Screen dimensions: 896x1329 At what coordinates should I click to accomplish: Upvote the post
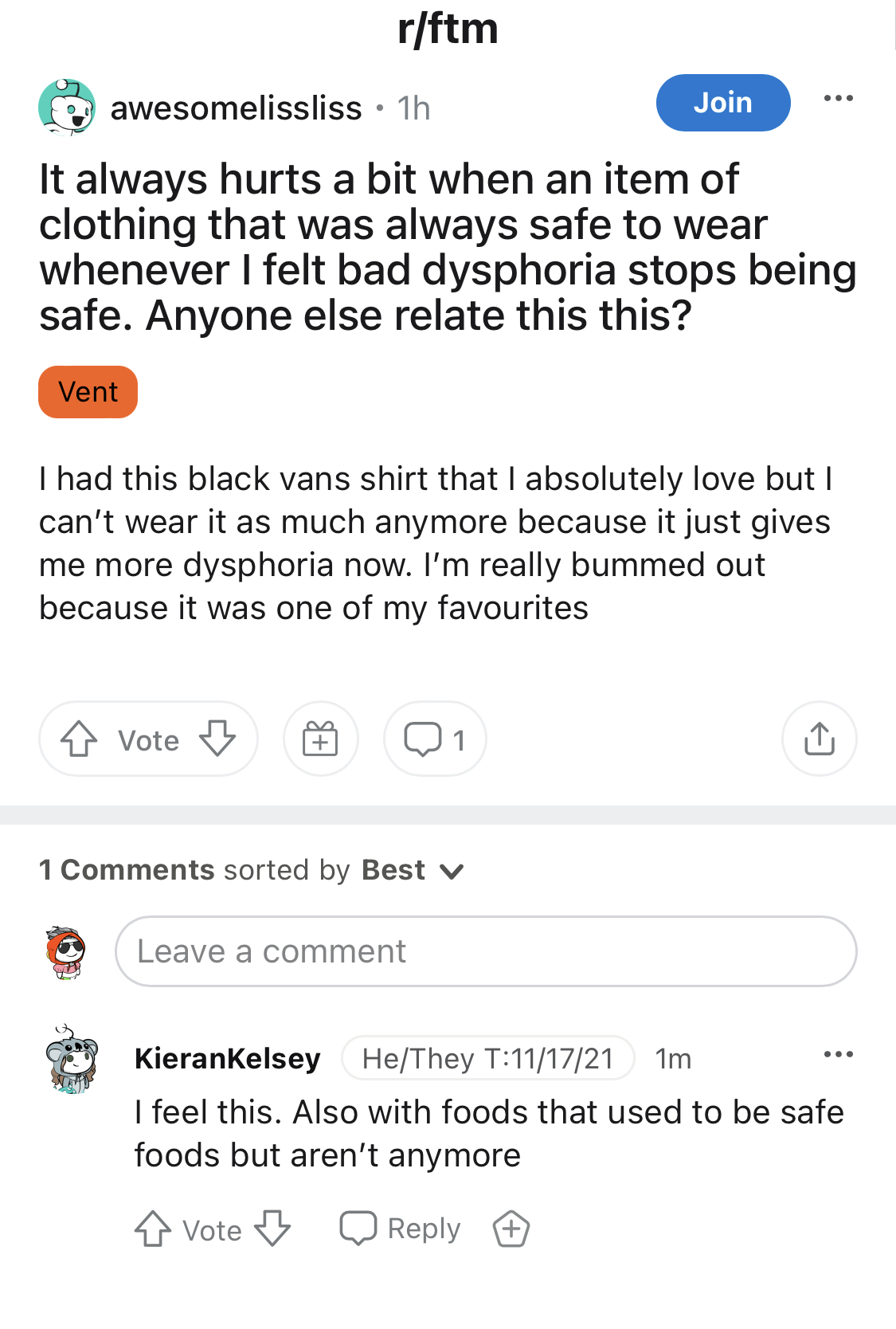pyautogui.click(x=79, y=739)
